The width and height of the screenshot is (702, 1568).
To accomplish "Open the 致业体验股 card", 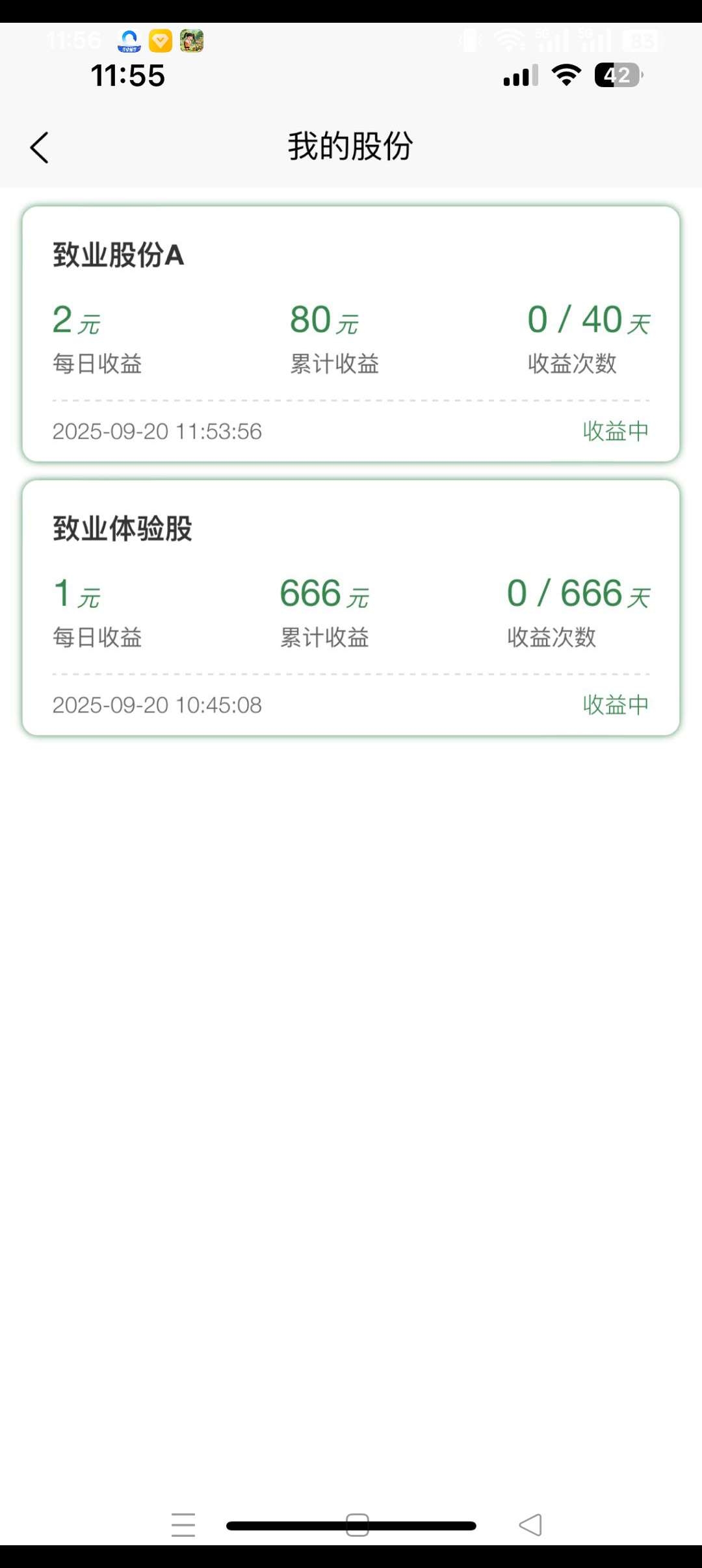I will point(351,608).
